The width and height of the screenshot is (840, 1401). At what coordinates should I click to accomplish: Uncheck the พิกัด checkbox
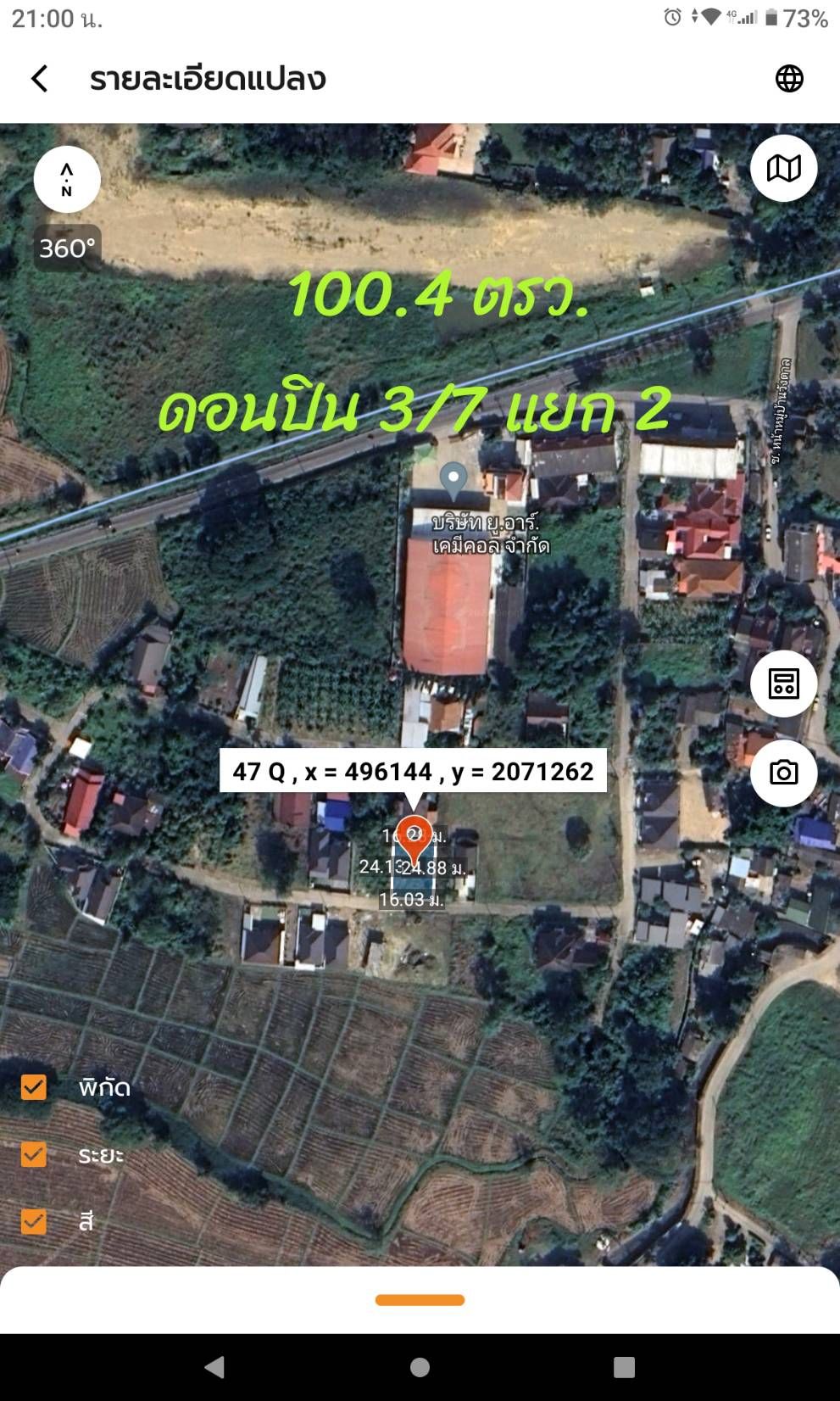[34, 1087]
